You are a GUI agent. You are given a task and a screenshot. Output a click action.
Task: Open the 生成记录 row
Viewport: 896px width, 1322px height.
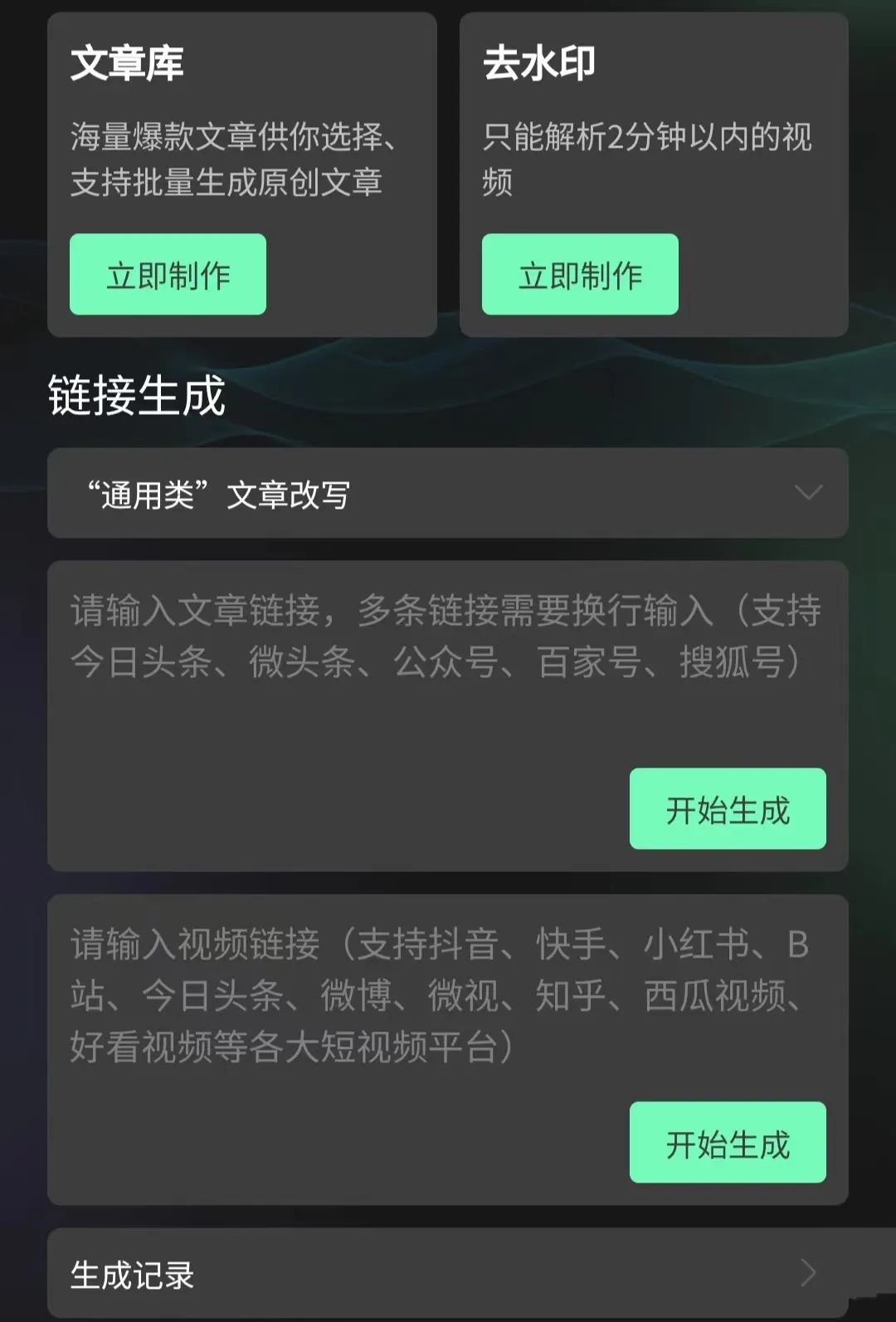tap(447, 1274)
